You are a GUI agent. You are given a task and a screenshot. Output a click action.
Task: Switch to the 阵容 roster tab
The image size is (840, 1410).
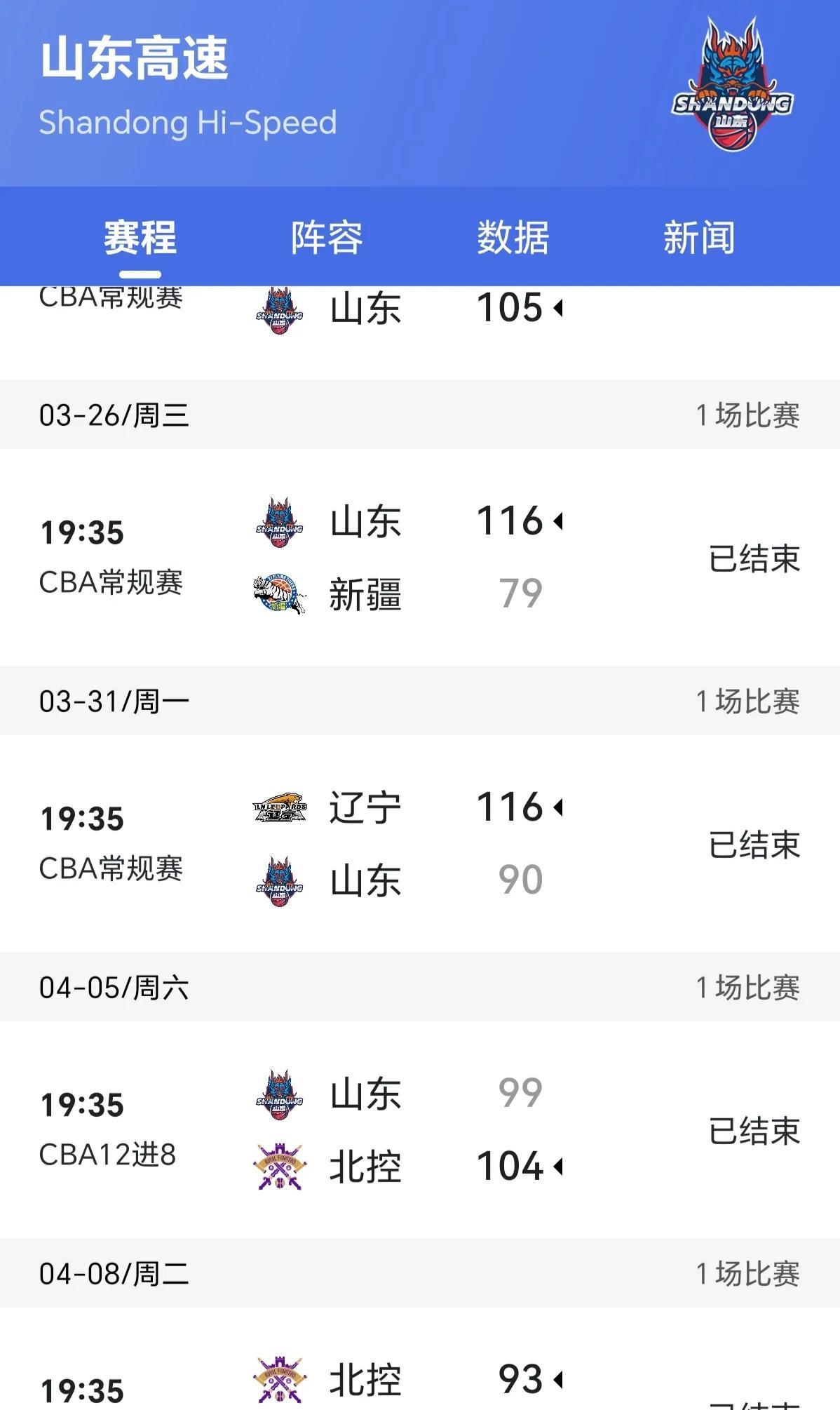pos(327,237)
